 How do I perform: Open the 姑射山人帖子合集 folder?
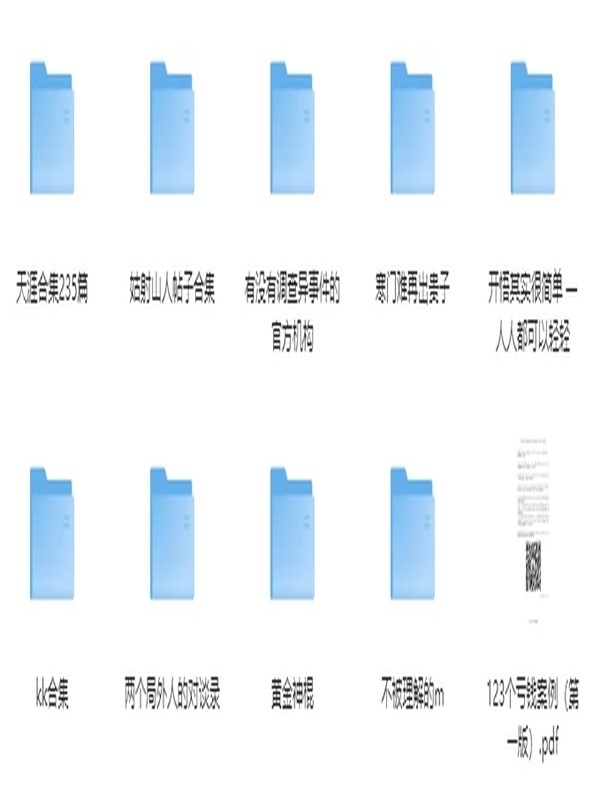(172, 130)
